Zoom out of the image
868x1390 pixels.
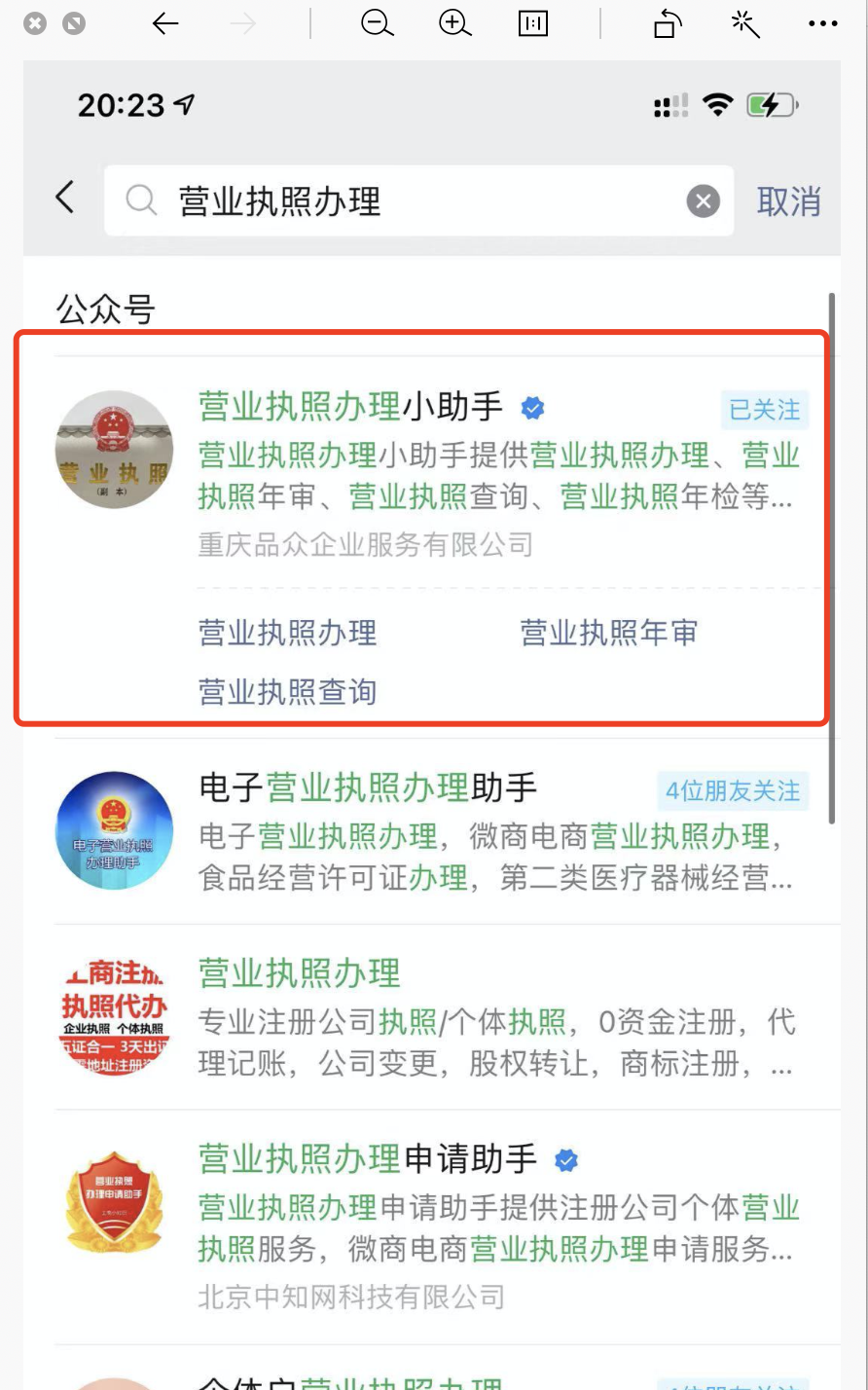377,23
